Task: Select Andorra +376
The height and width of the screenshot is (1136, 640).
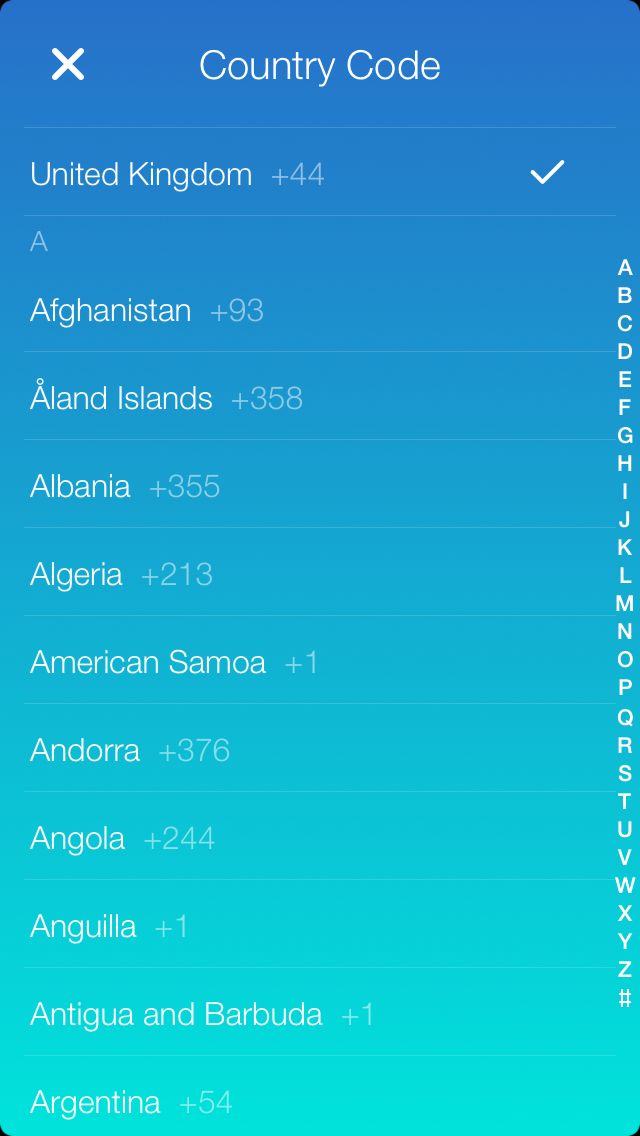Action: pyautogui.click(x=300, y=750)
